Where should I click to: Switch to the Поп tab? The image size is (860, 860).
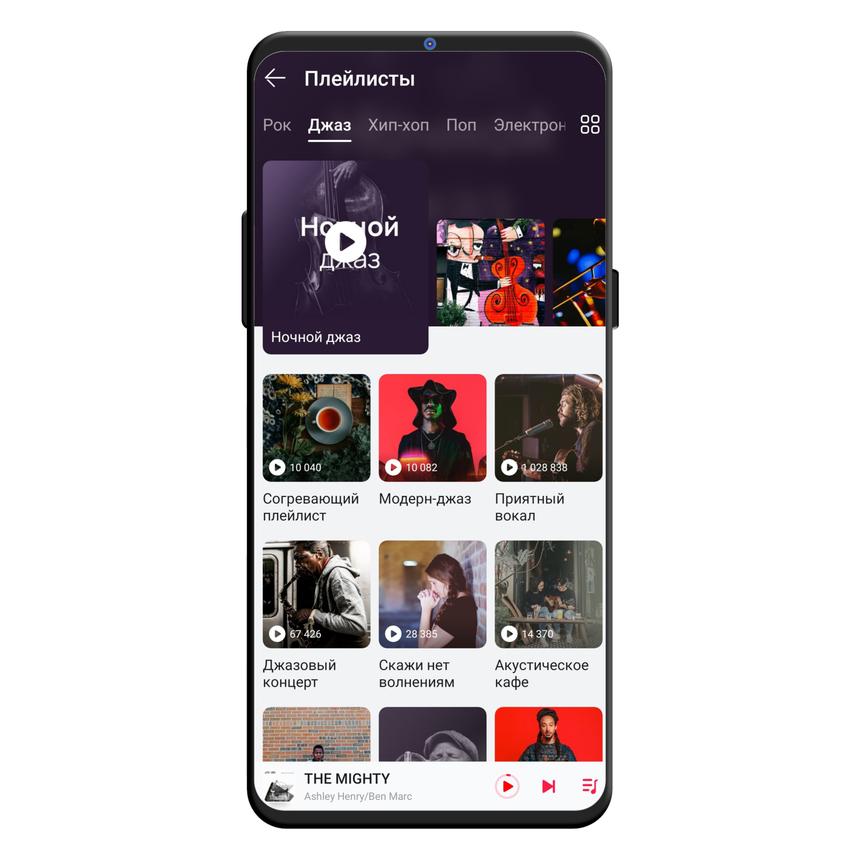[461, 125]
